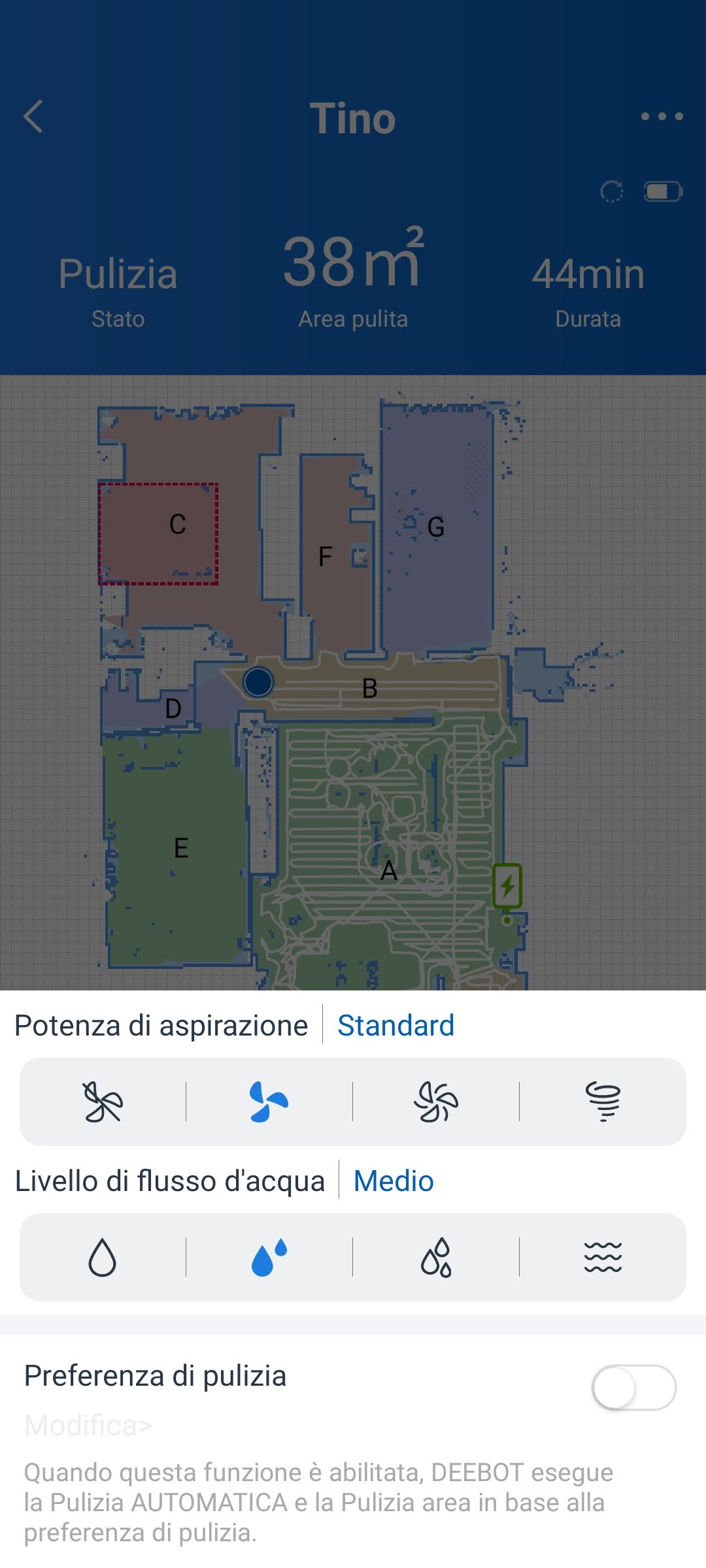
Task: Select the Max suction power level
Action: click(x=436, y=1102)
